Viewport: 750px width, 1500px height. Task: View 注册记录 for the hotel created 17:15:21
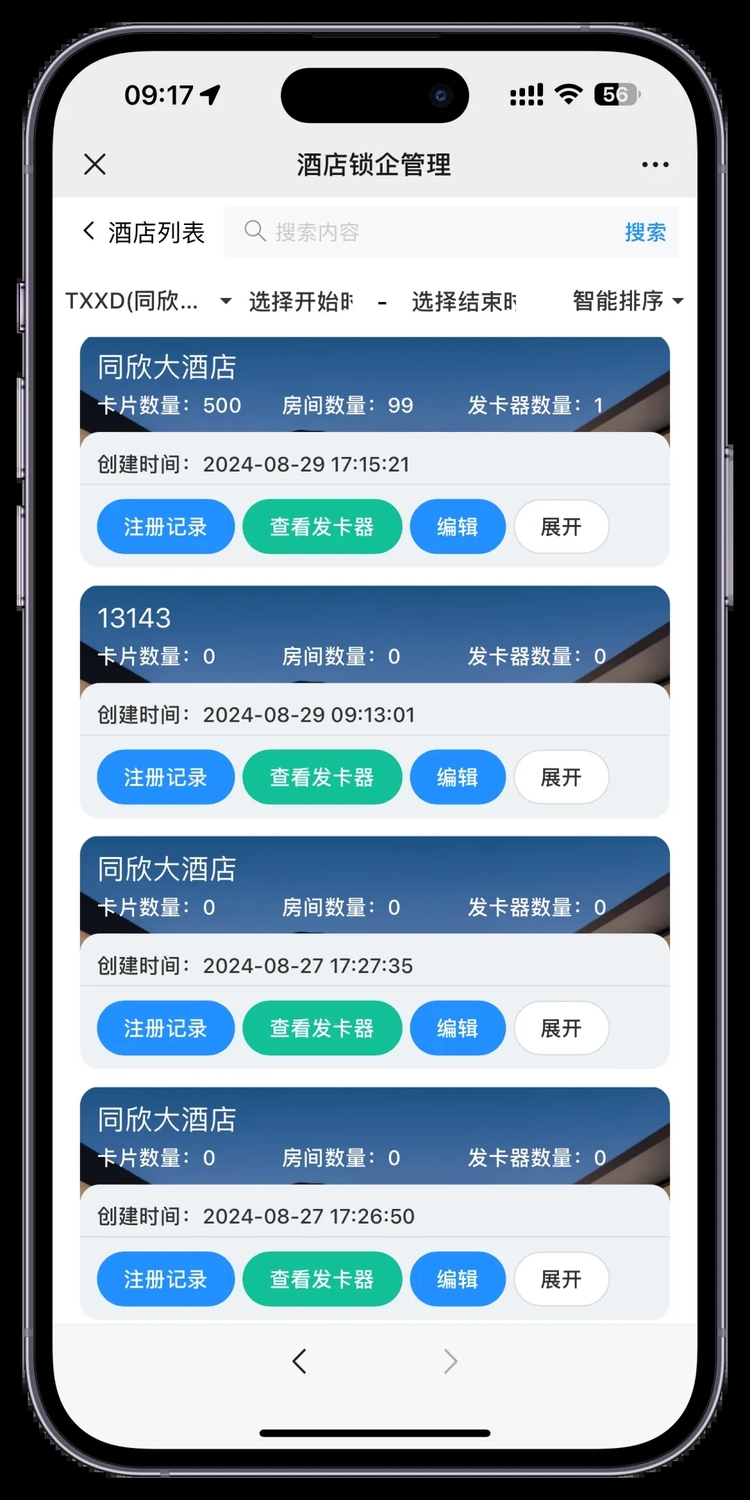[165, 527]
